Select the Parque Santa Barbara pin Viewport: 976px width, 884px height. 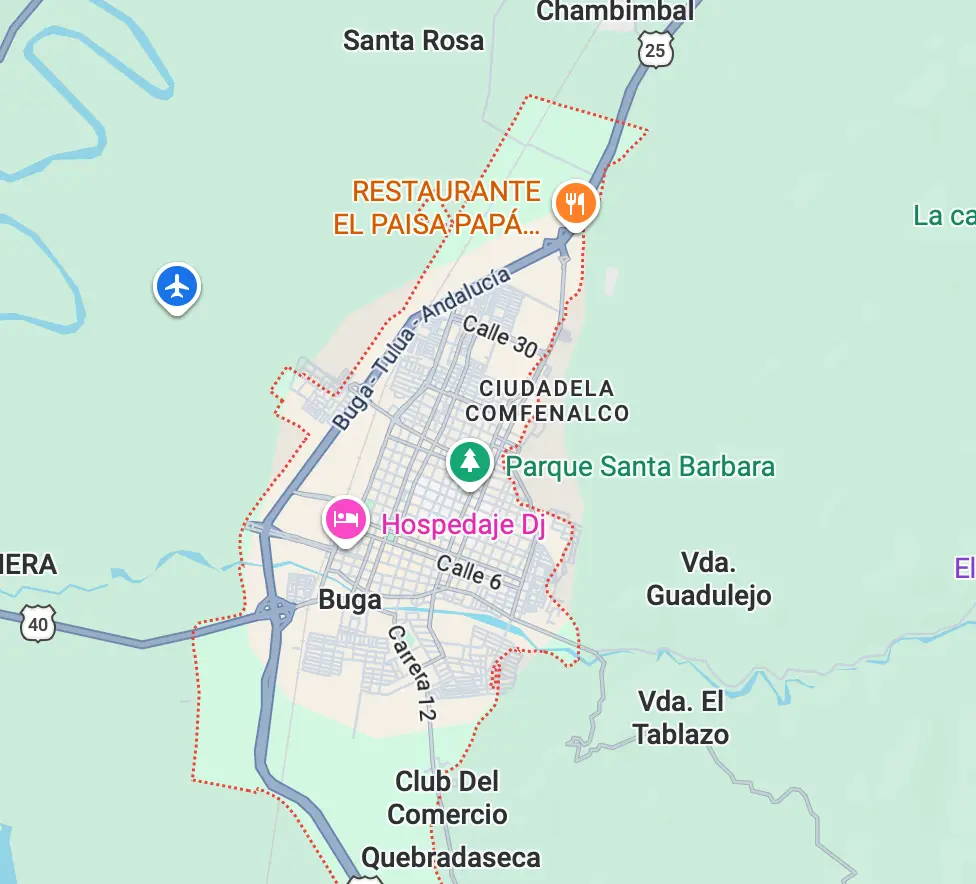469,462
